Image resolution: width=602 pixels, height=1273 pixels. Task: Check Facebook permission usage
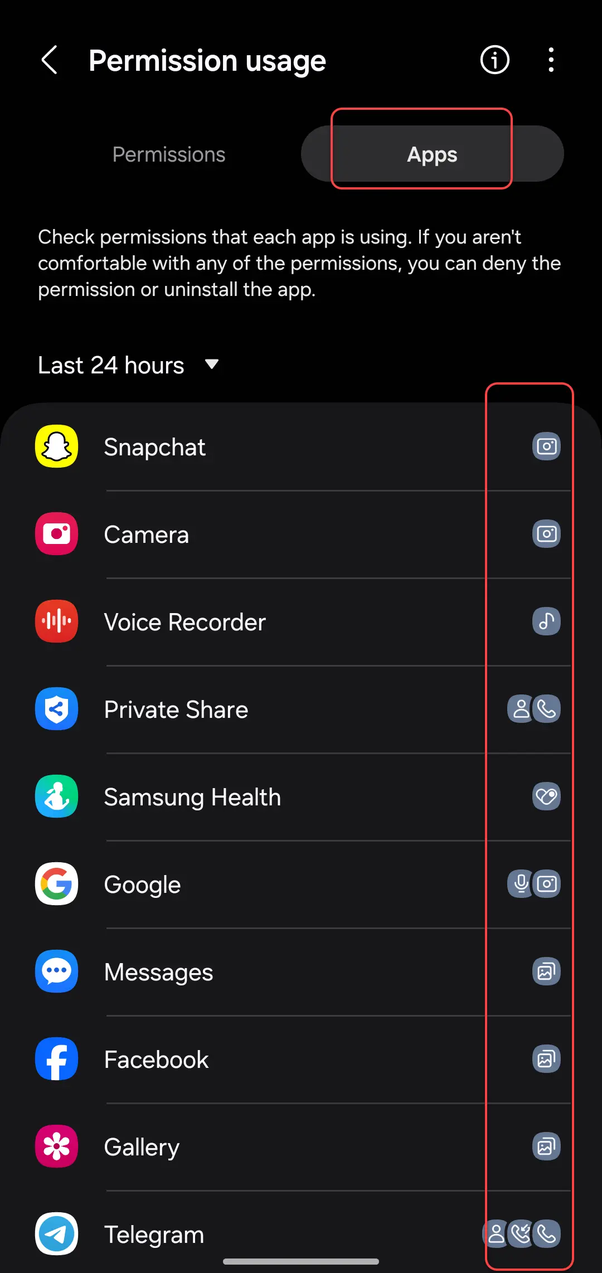(156, 1060)
